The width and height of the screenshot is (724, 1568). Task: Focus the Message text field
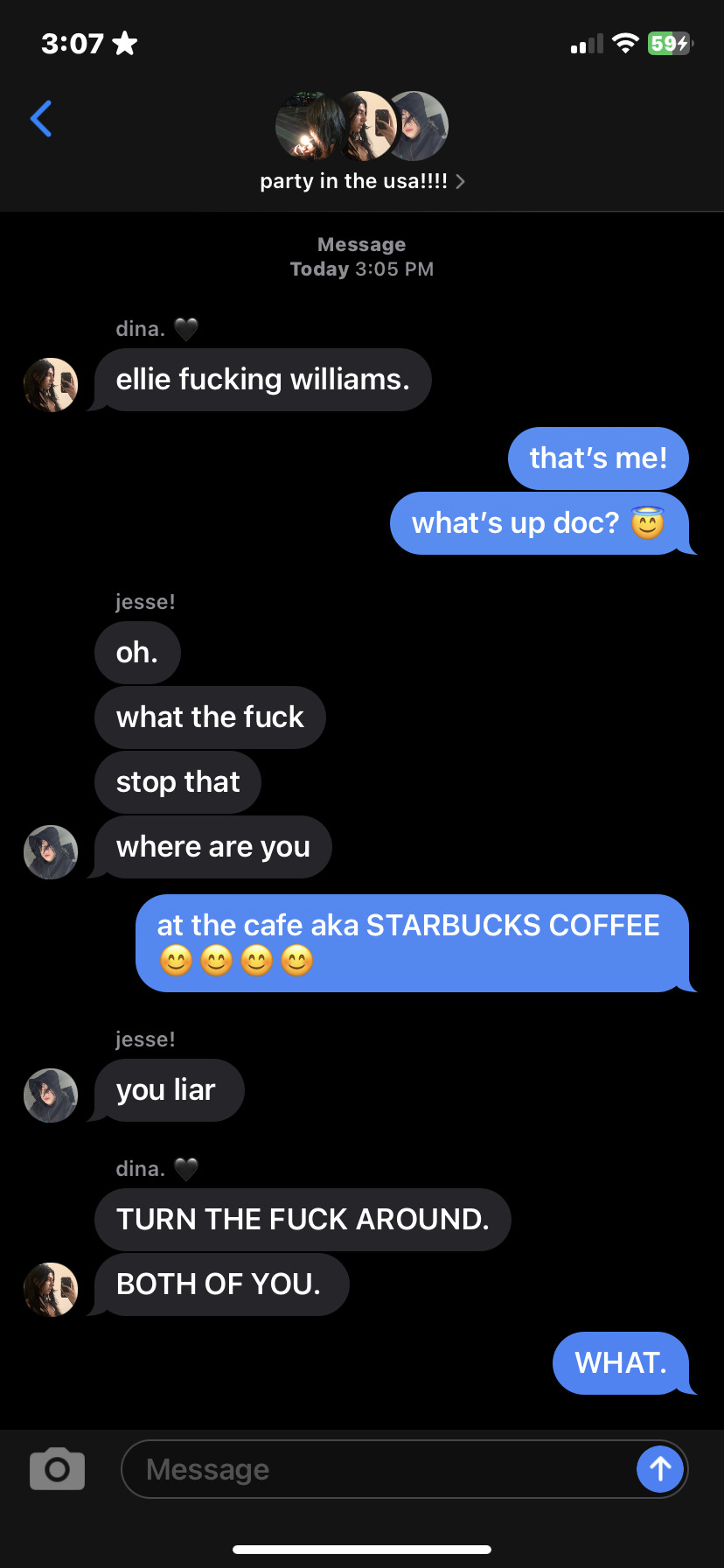coord(376,1469)
